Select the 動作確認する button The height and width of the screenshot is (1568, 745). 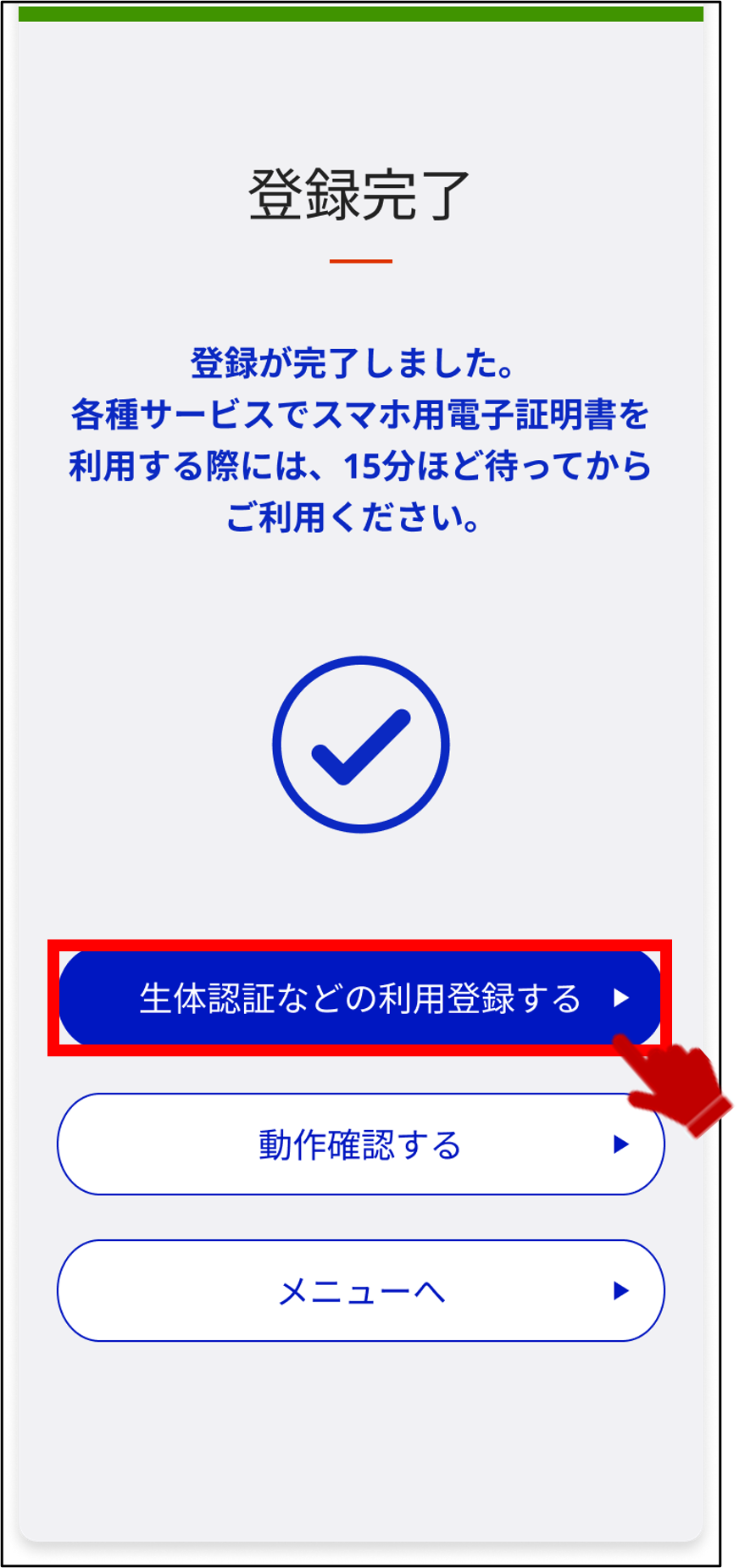360,1144
